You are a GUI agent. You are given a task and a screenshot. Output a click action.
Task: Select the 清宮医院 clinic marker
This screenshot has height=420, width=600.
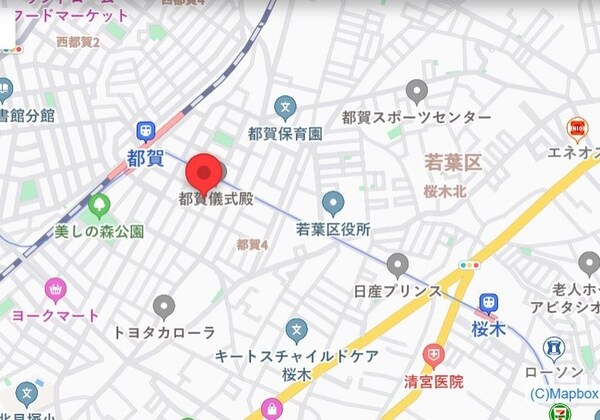[433, 354]
